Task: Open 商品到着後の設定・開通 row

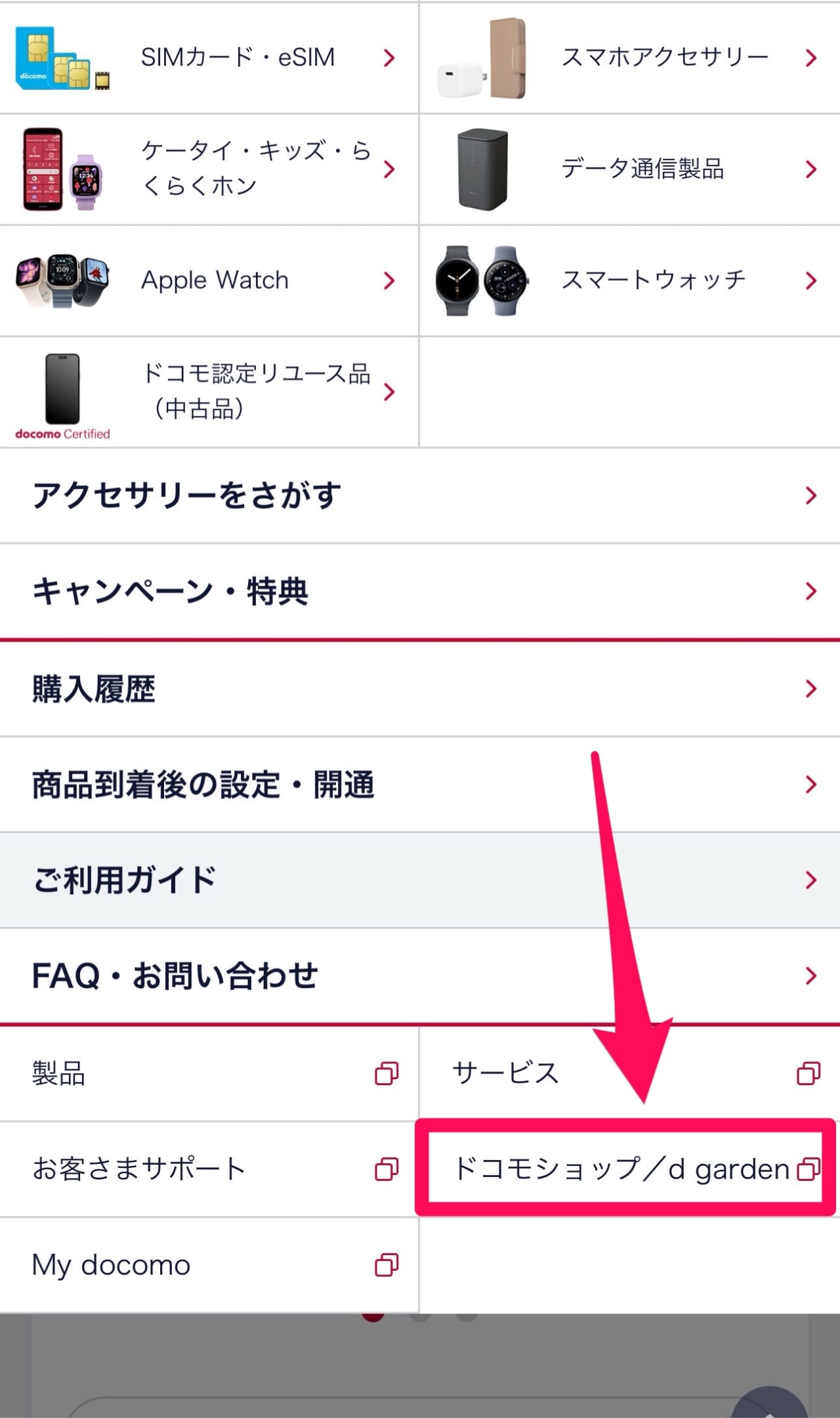Action: (420, 784)
